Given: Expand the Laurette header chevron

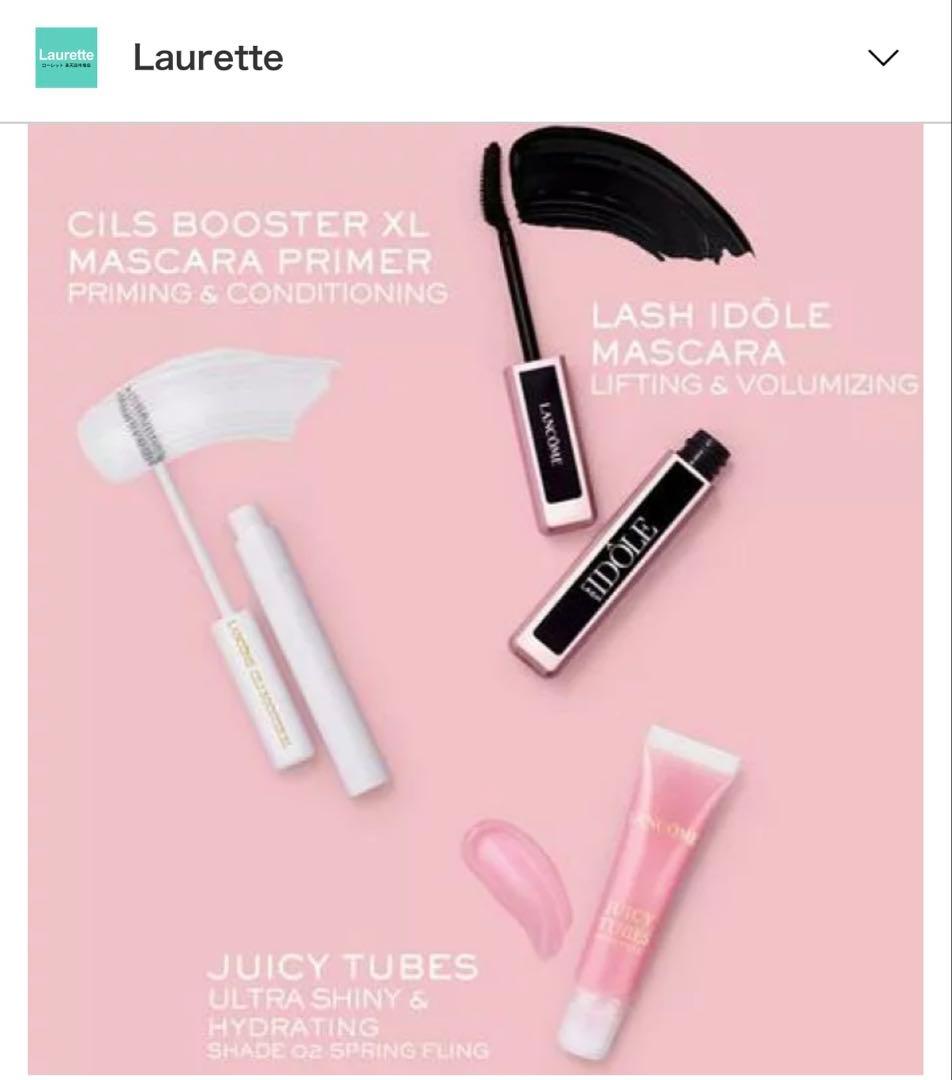Looking at the screenshot, I should tap(883, 58).
